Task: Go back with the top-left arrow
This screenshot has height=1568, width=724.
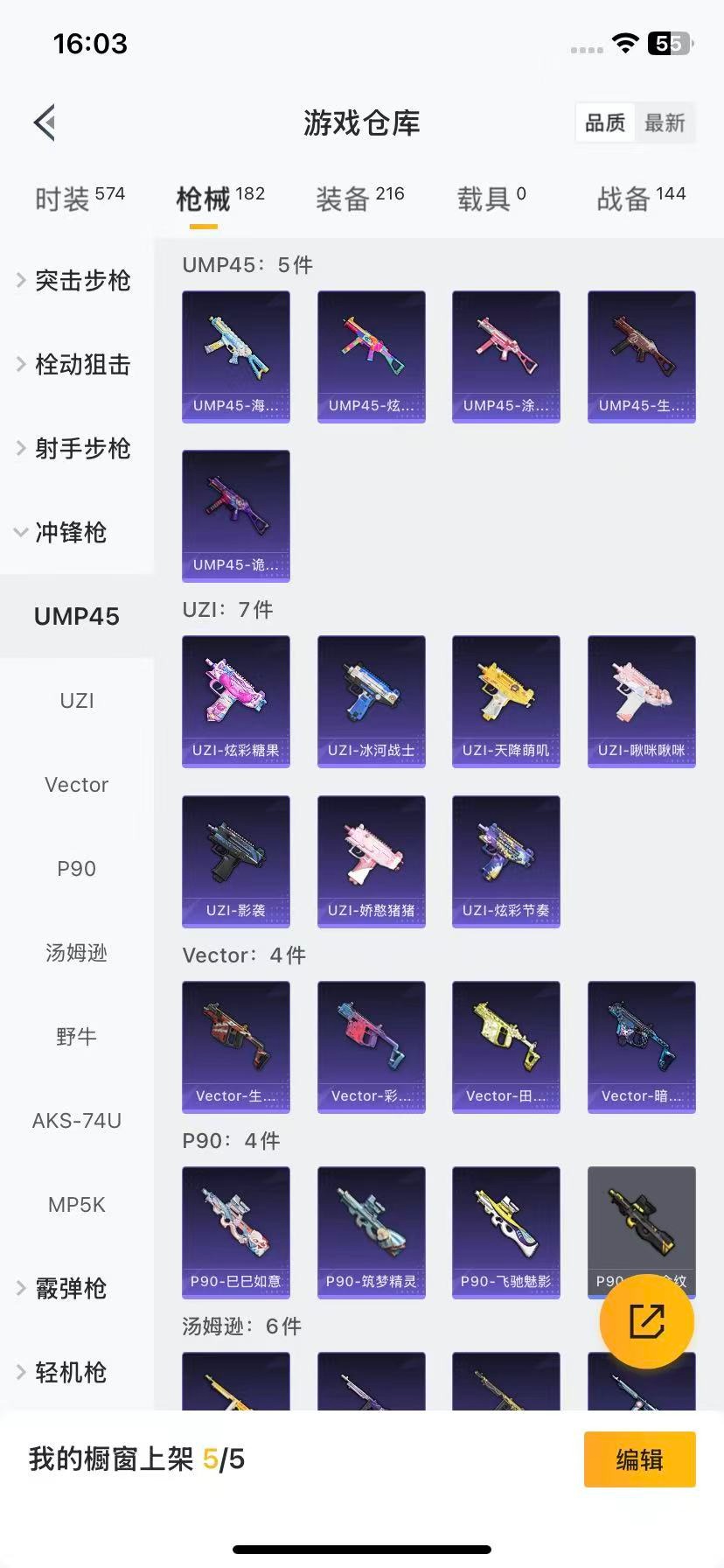Action: pyautogui.click(x=45, y=122)
